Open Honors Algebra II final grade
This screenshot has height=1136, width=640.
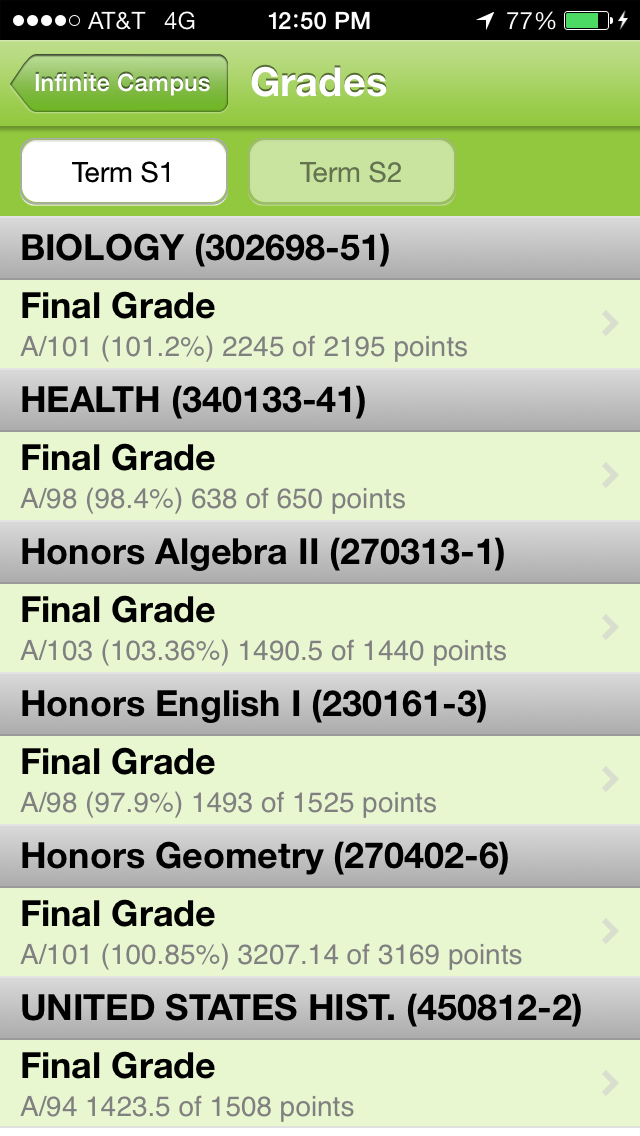[320, 628]
